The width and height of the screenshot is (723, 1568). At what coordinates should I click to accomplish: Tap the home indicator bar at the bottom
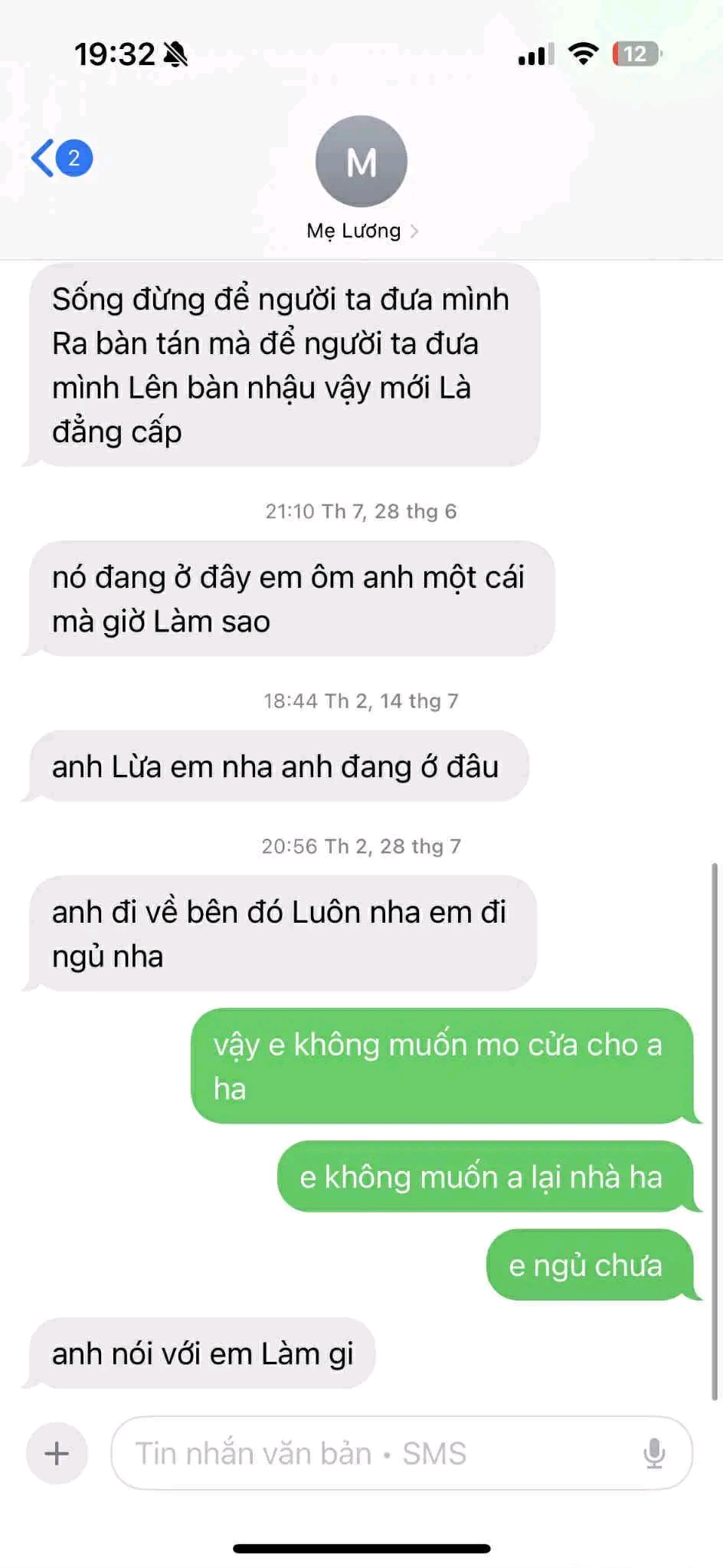[x=361, y=1547]
